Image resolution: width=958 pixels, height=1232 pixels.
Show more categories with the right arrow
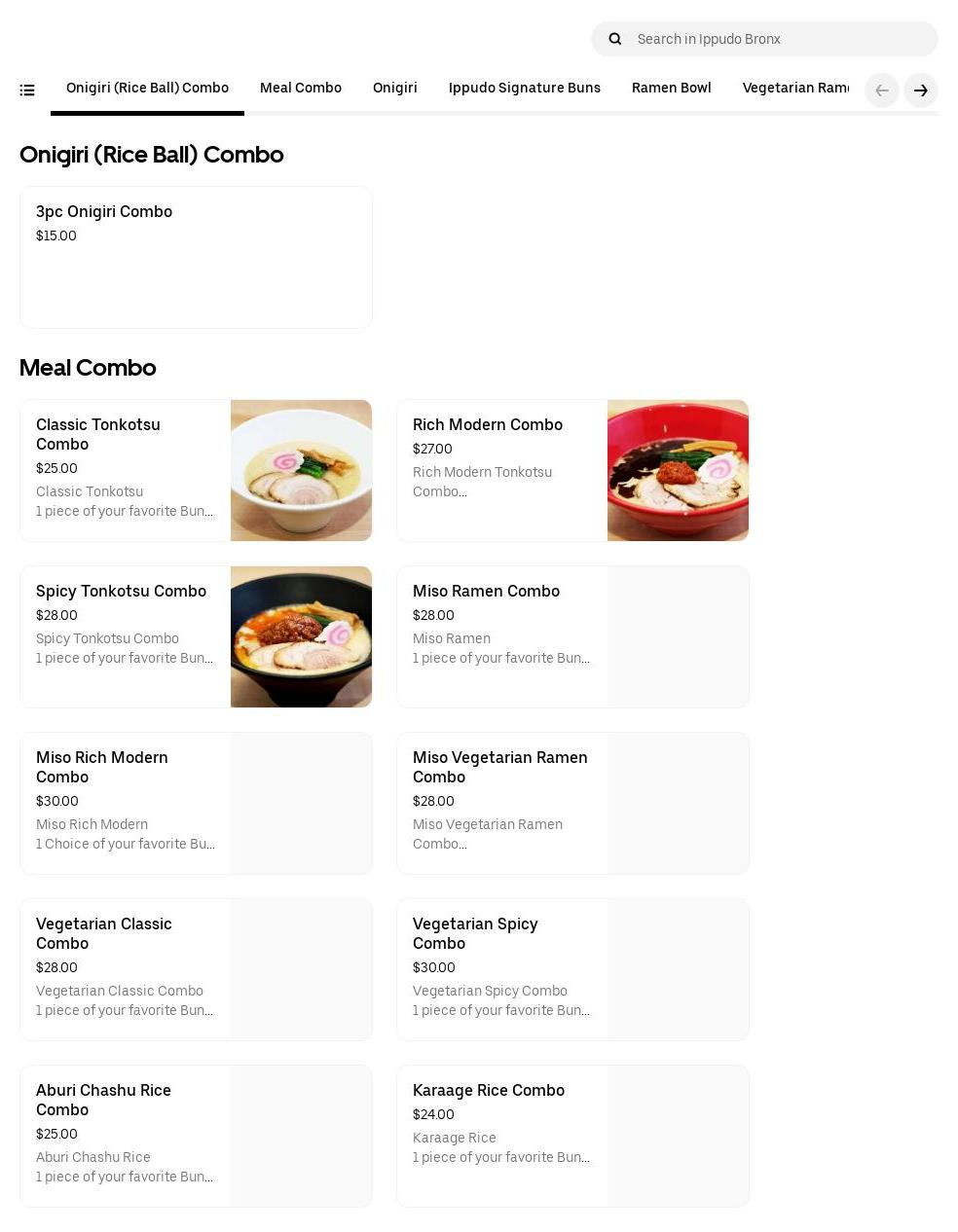920,91
